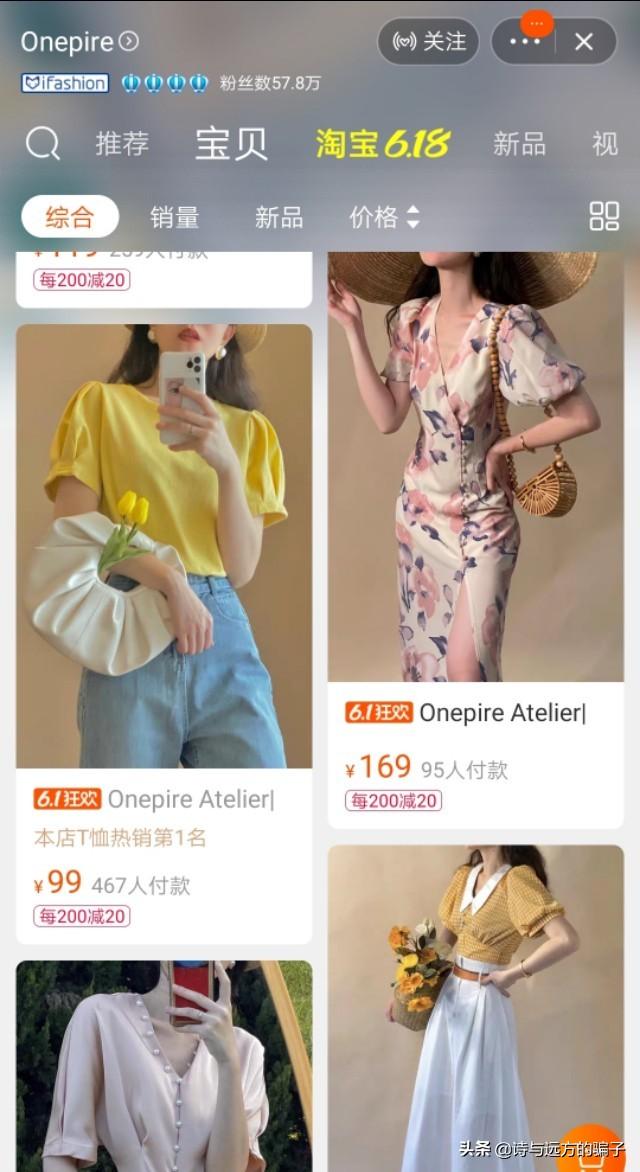The height and width of the screenshot is (1172, 640).
Task: Open the yellow T-shirt product priced ¥99
Action: tap(164, 545)
